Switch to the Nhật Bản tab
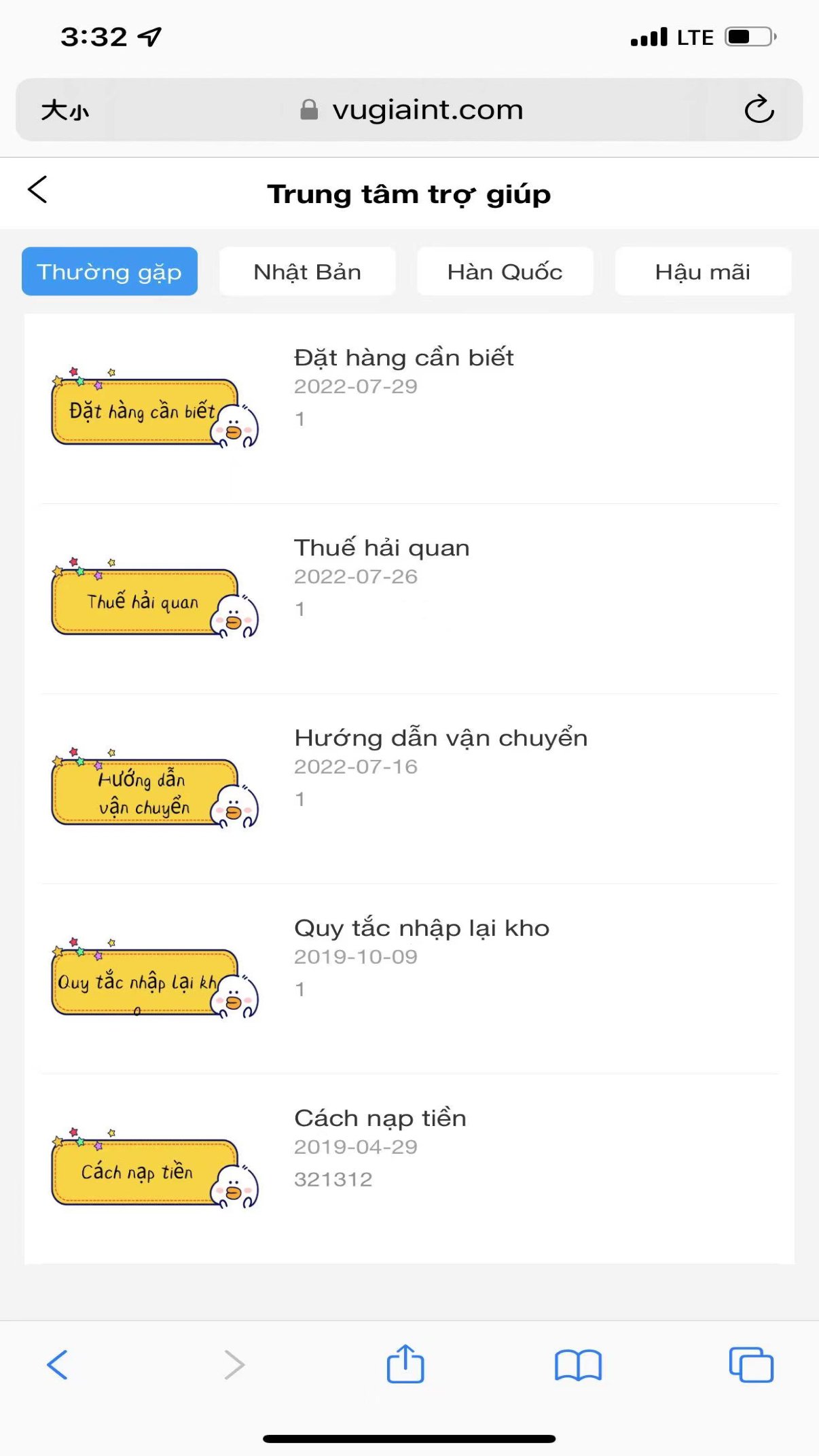This screenshot has height=1456, width=819. pyautogui.click(x=307, y=272)
